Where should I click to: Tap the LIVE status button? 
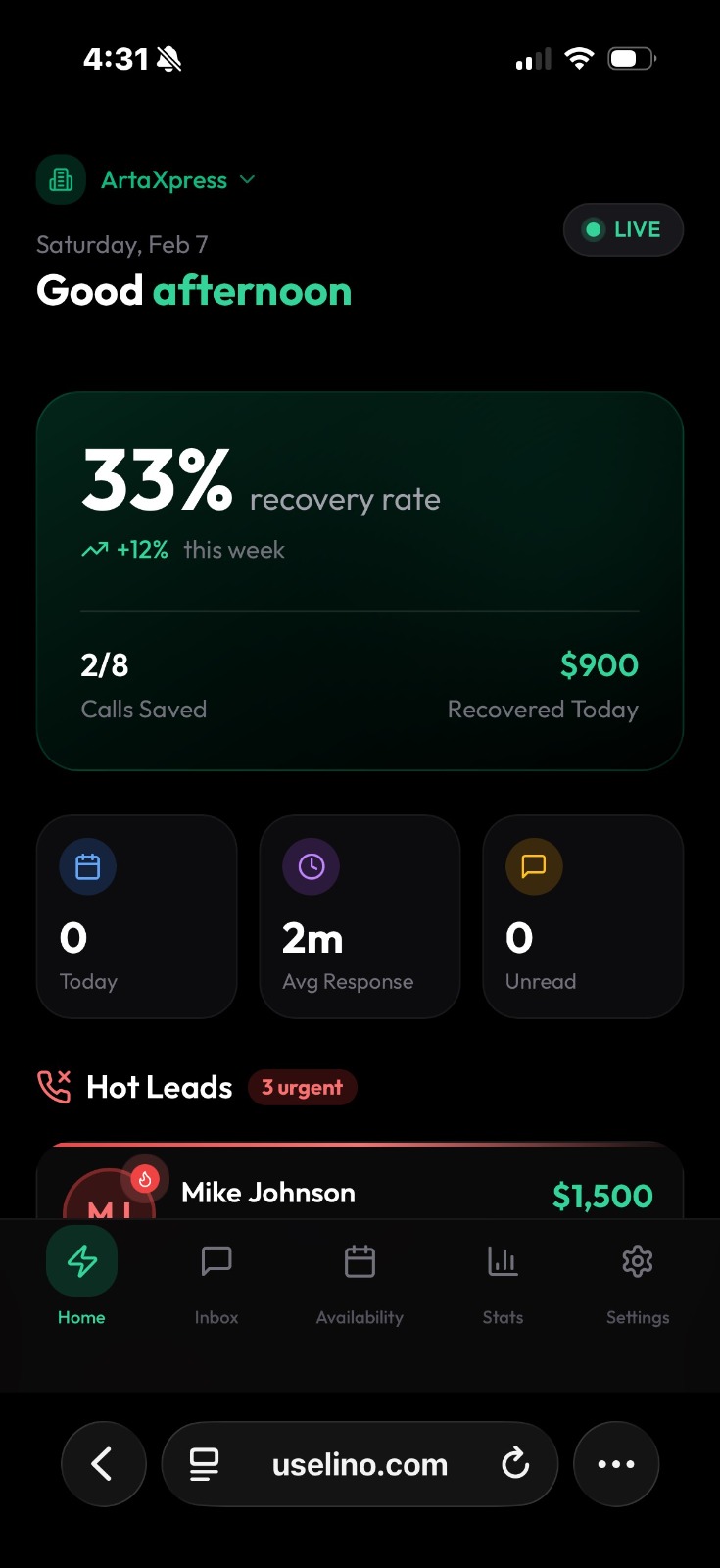(x=623, y=230)
